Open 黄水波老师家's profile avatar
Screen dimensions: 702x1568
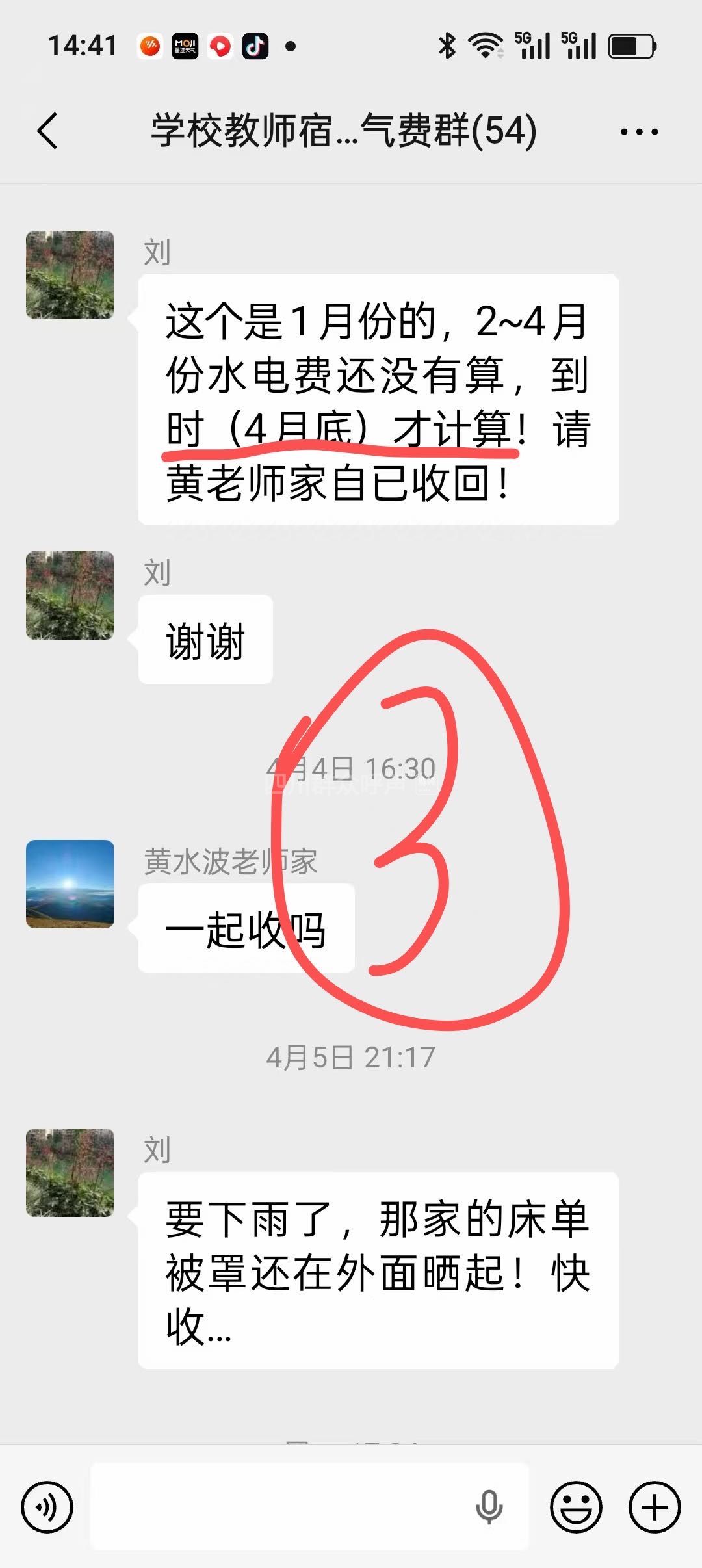tap(70, 883)
